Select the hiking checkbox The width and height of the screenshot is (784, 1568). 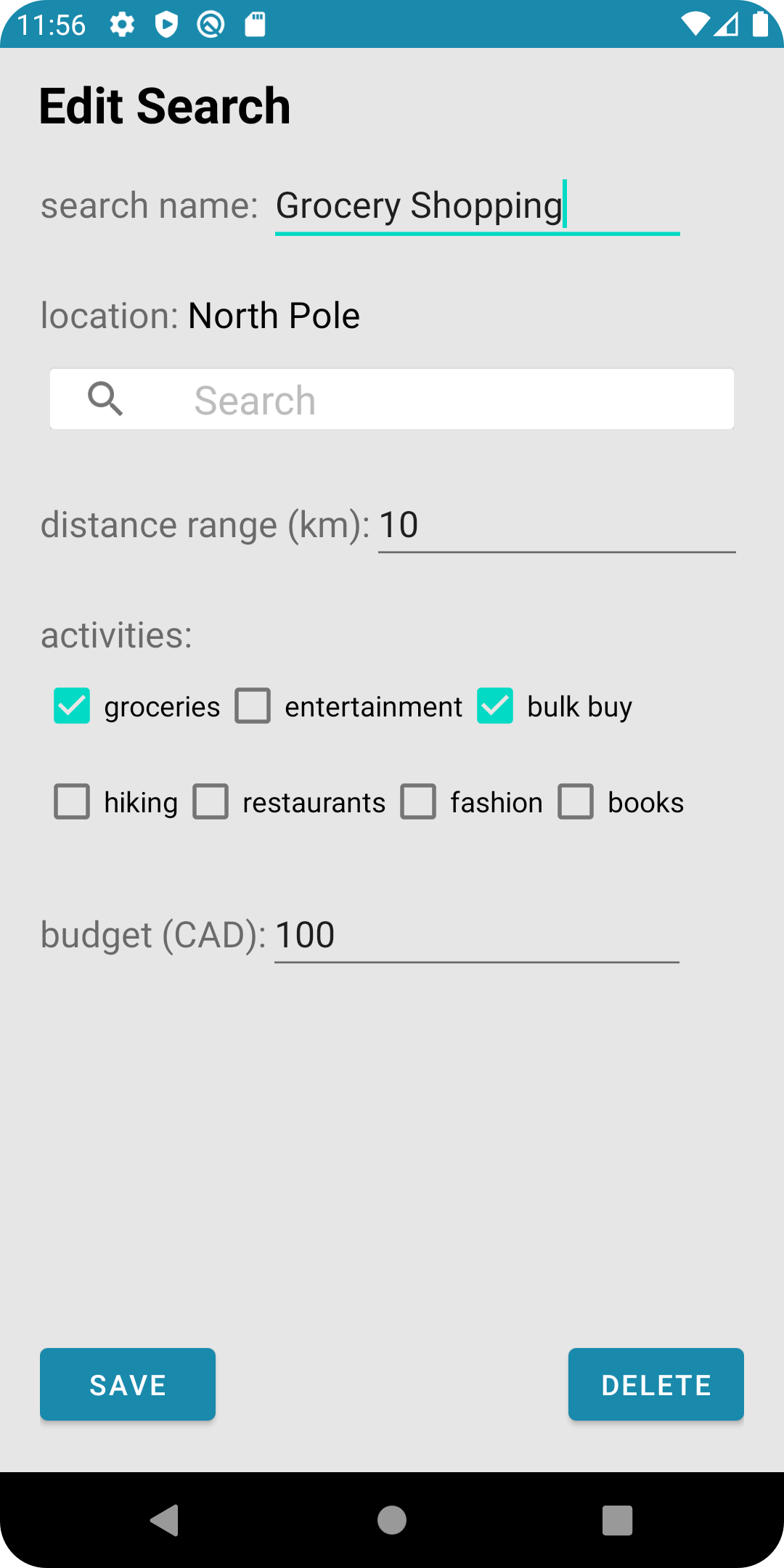[x=72, y=802]
